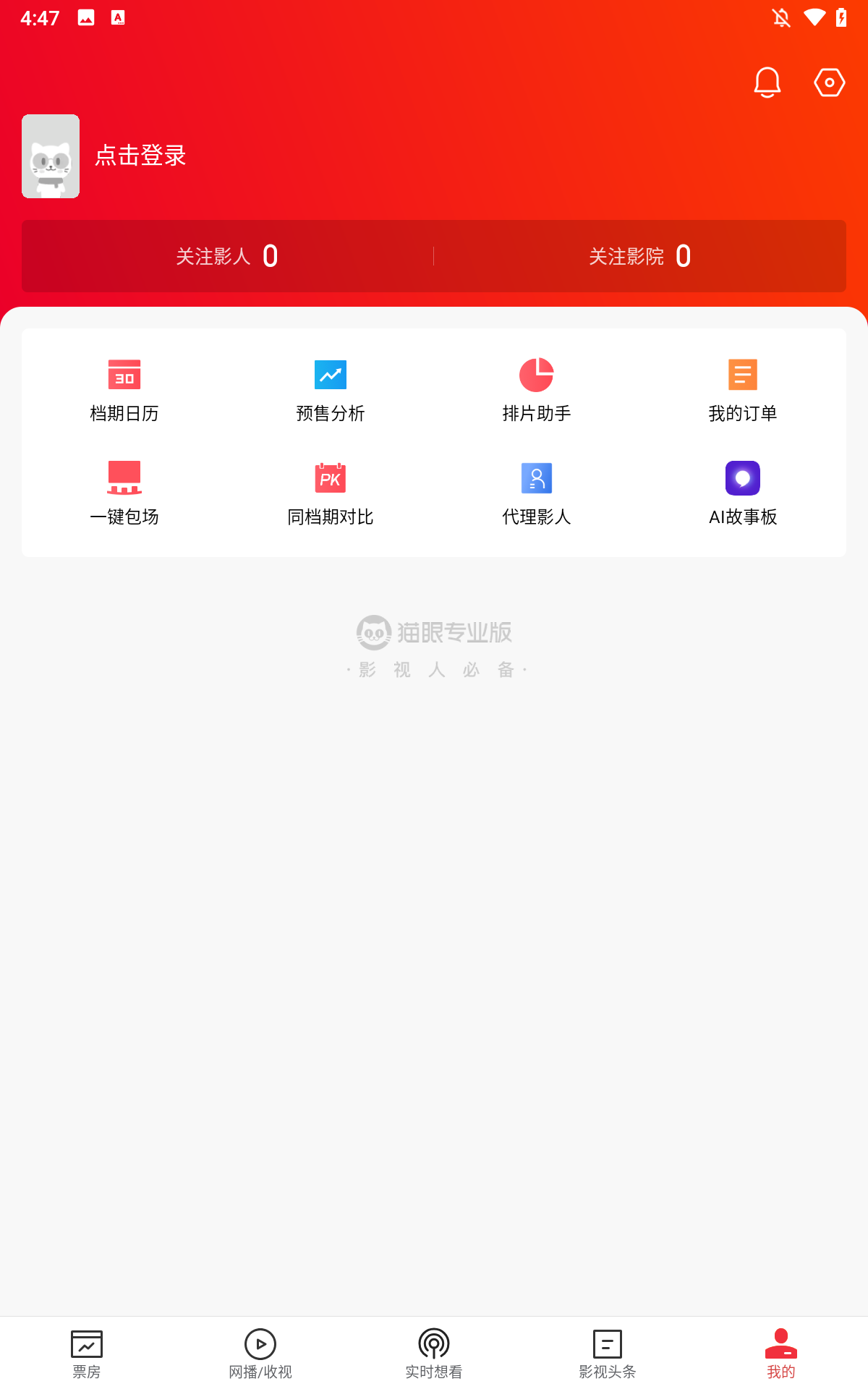Screen dimensions: 868x1389
Task: Open 排片助手 scheduling assistant
Action: 537,391
